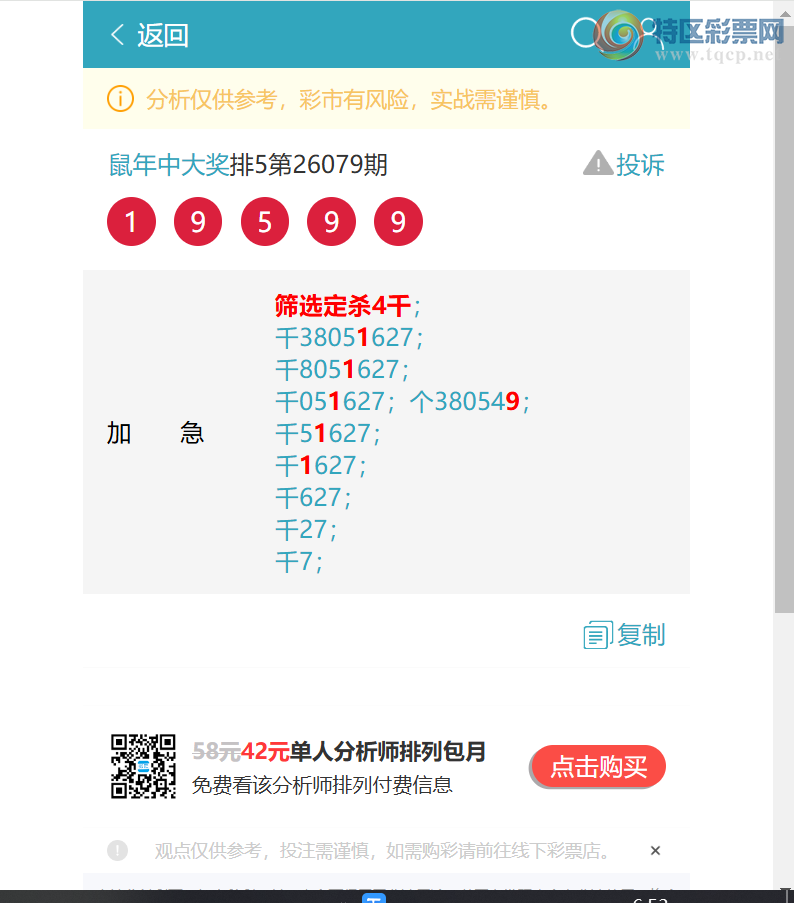Image resolution: width=794 pixels, height=903 pixels.
Task: Click the info icon on the bottom notice bar
Action: (x=117, y=850)
